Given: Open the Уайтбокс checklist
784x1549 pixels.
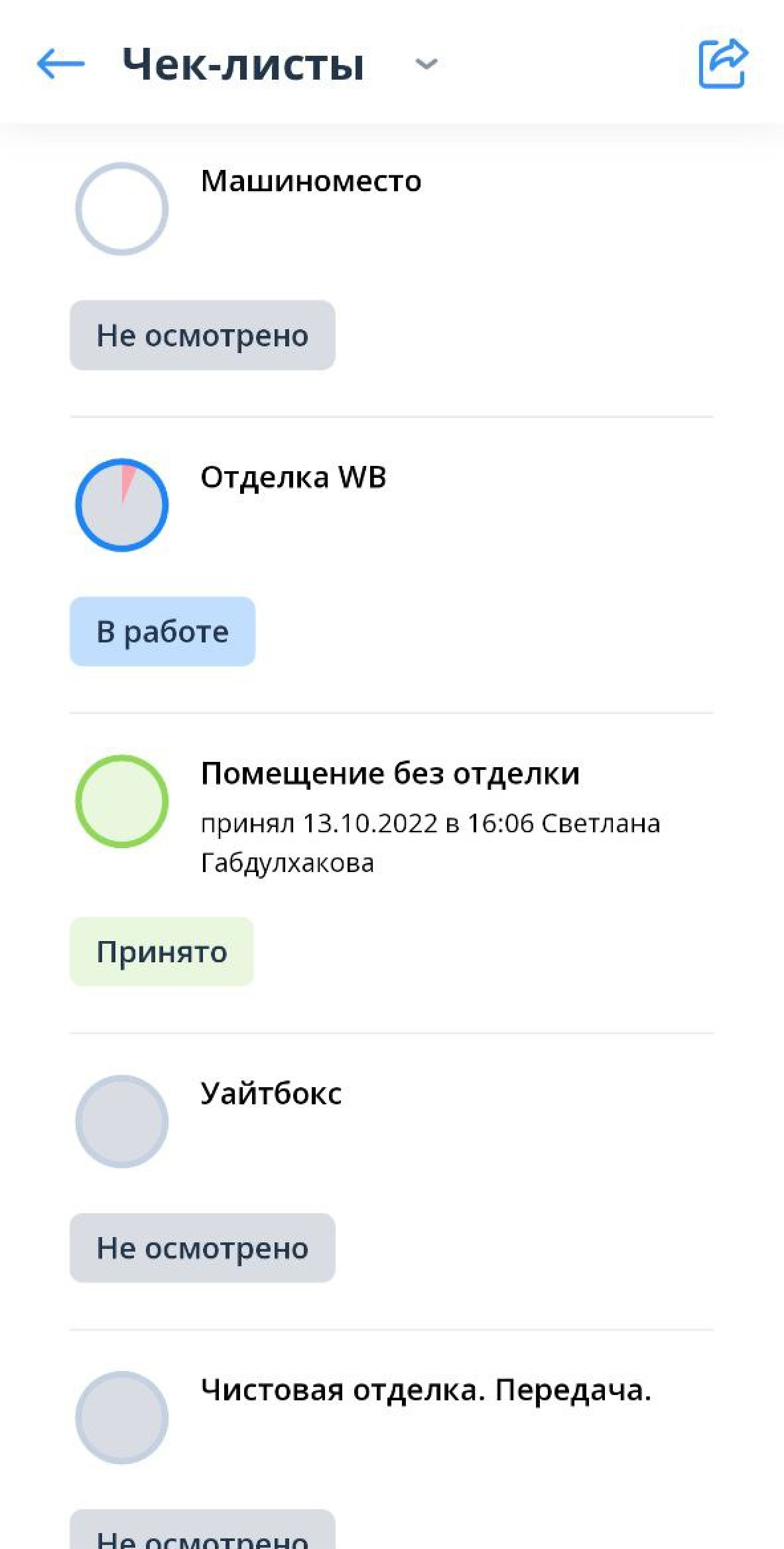Looking at the screenshot, I should click(271, 1094).
